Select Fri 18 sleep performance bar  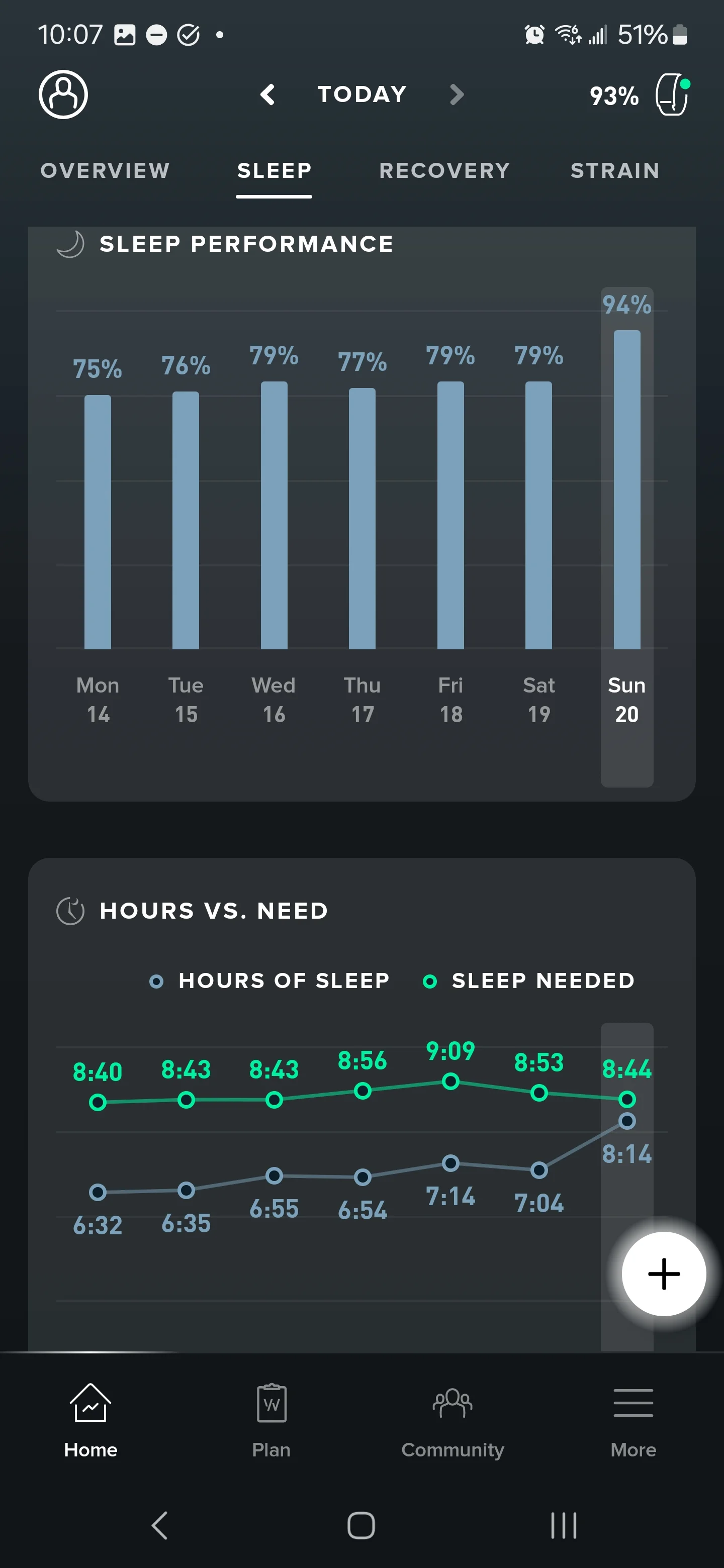[x=450, y=515]
